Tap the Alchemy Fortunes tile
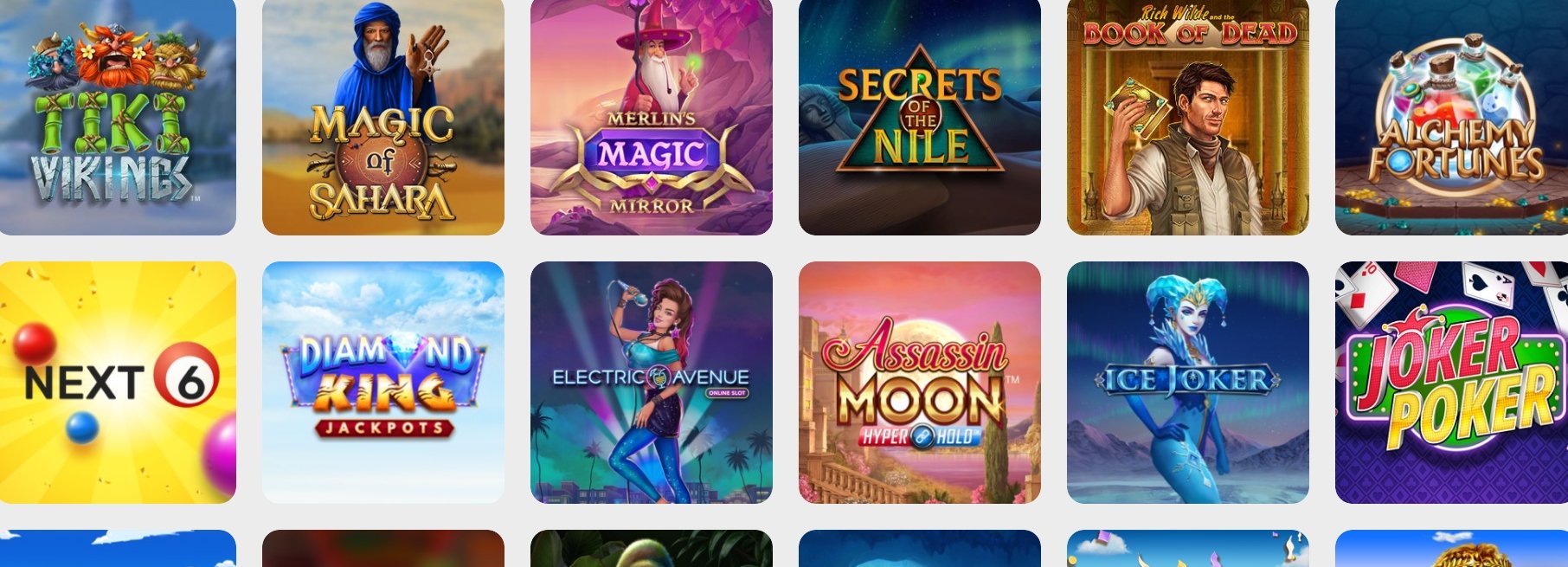 pyautogui.click(x=1452, y=117)
